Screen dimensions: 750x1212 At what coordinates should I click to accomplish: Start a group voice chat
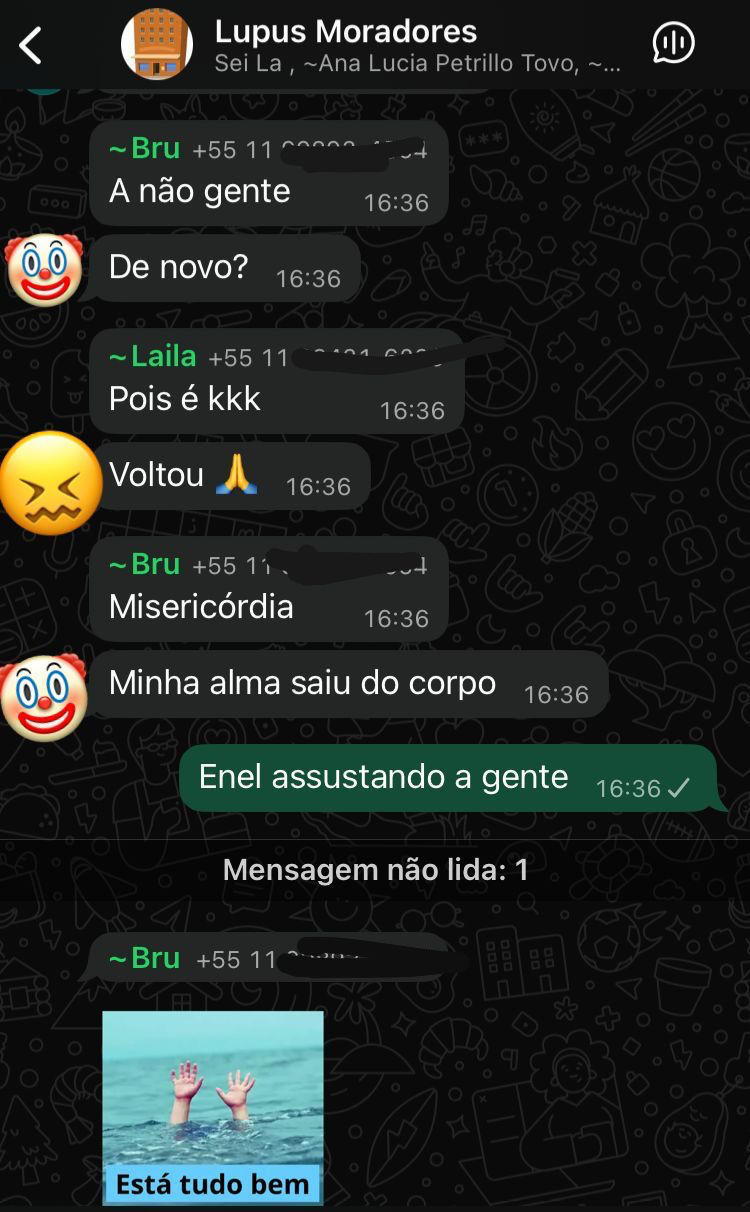[x=673, y=43]
